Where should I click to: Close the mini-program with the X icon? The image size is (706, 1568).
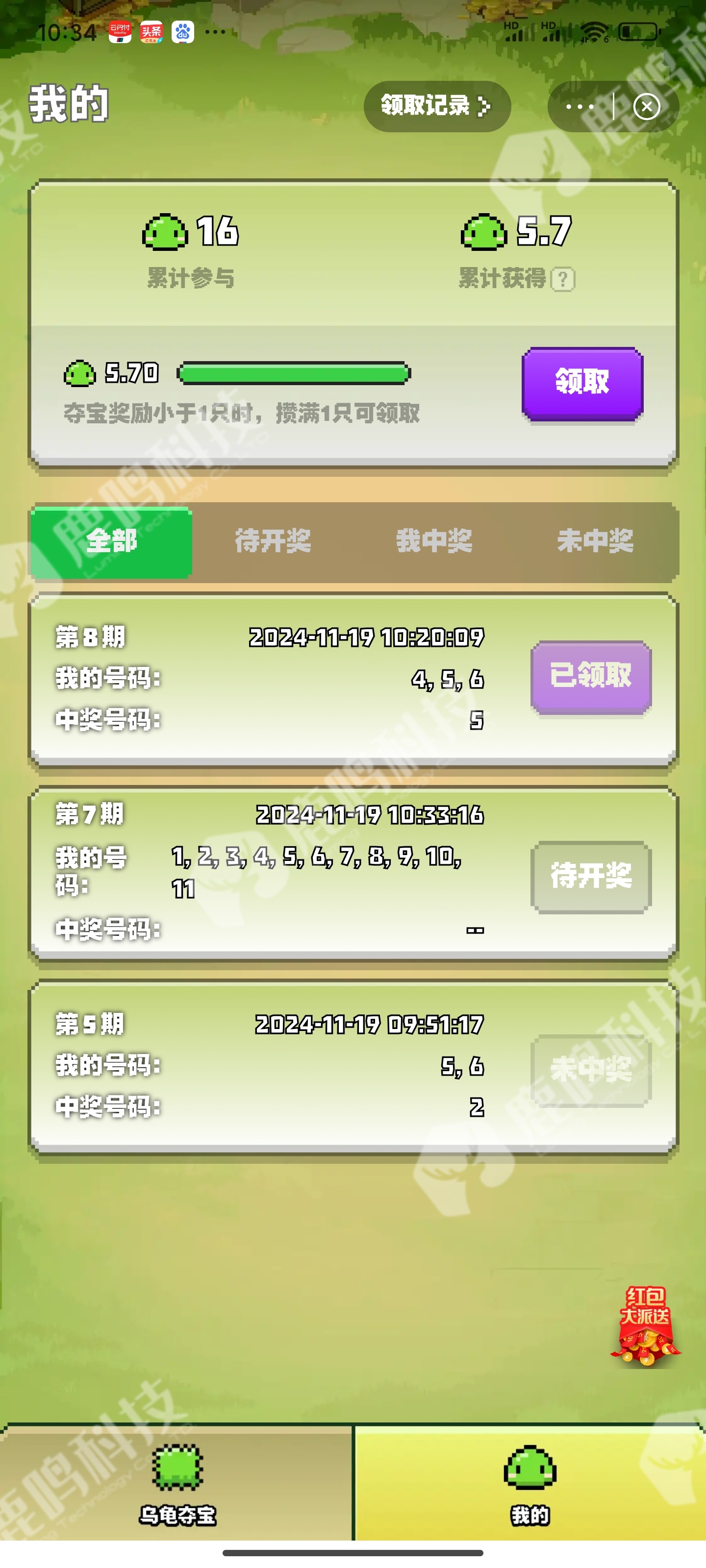pyautogui.click(x=646, y=106)
